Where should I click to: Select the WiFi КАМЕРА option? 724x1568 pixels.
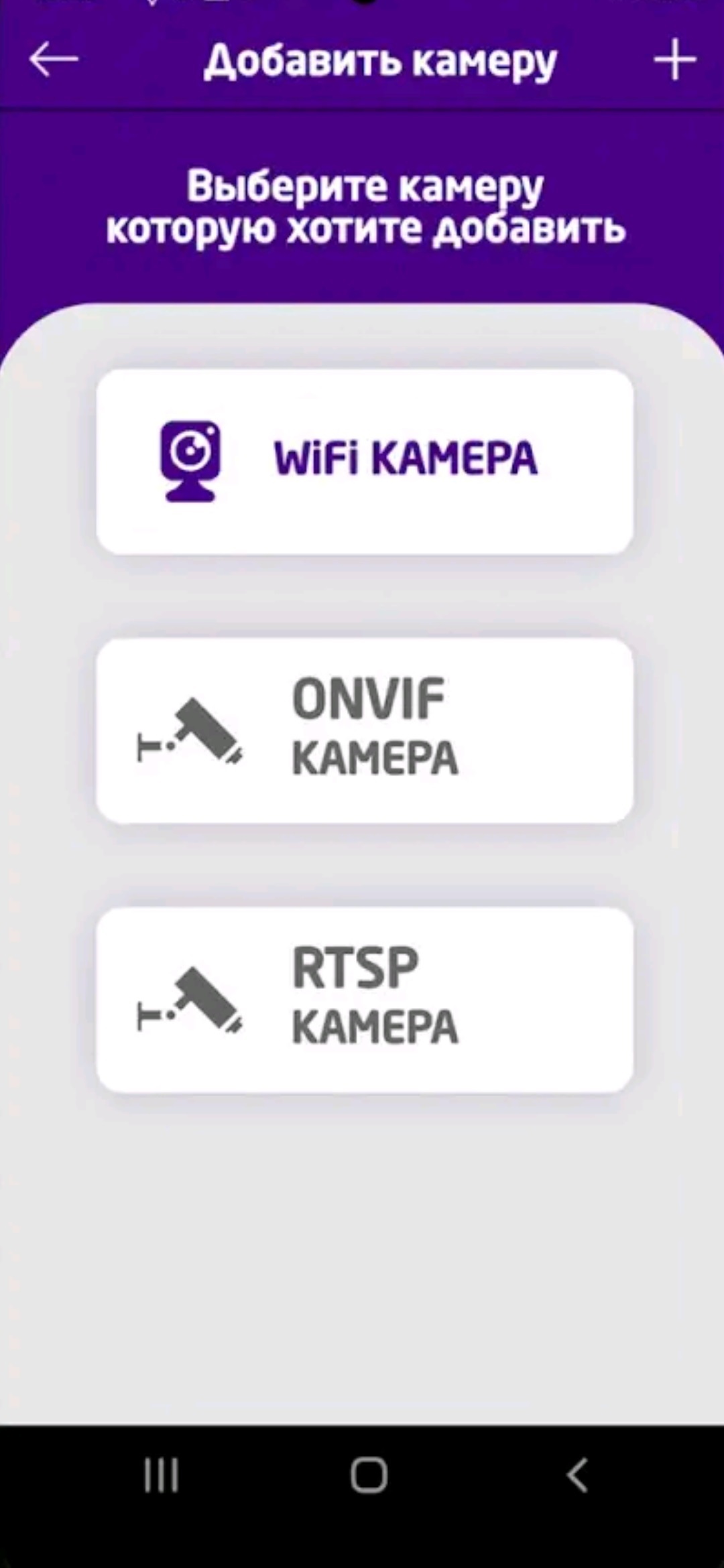(x=365, y=461)
